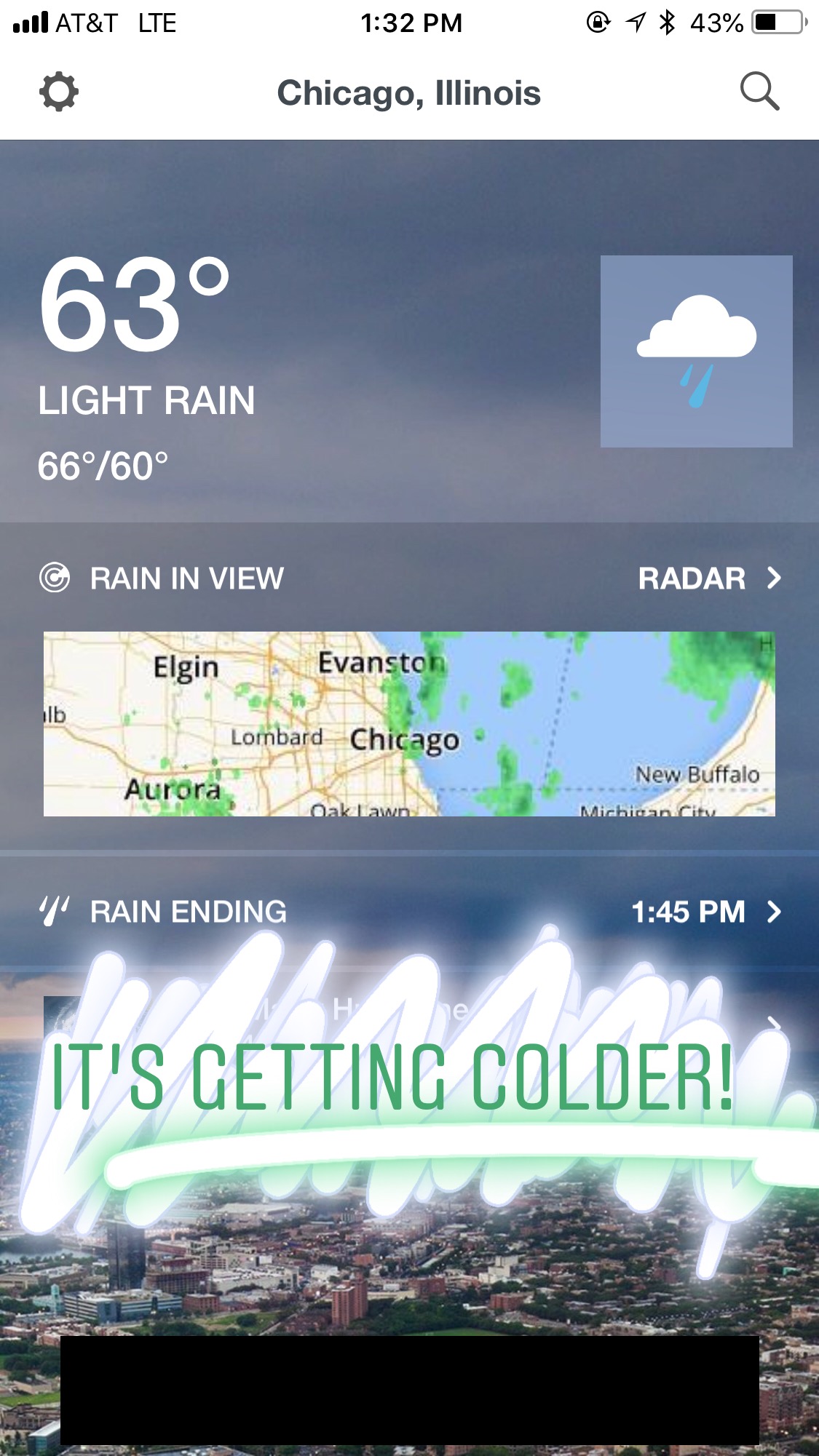Open Rain Ending 1:45 PM details
This screenshot has height=1456, width=819.
click(x=705, y=912)
